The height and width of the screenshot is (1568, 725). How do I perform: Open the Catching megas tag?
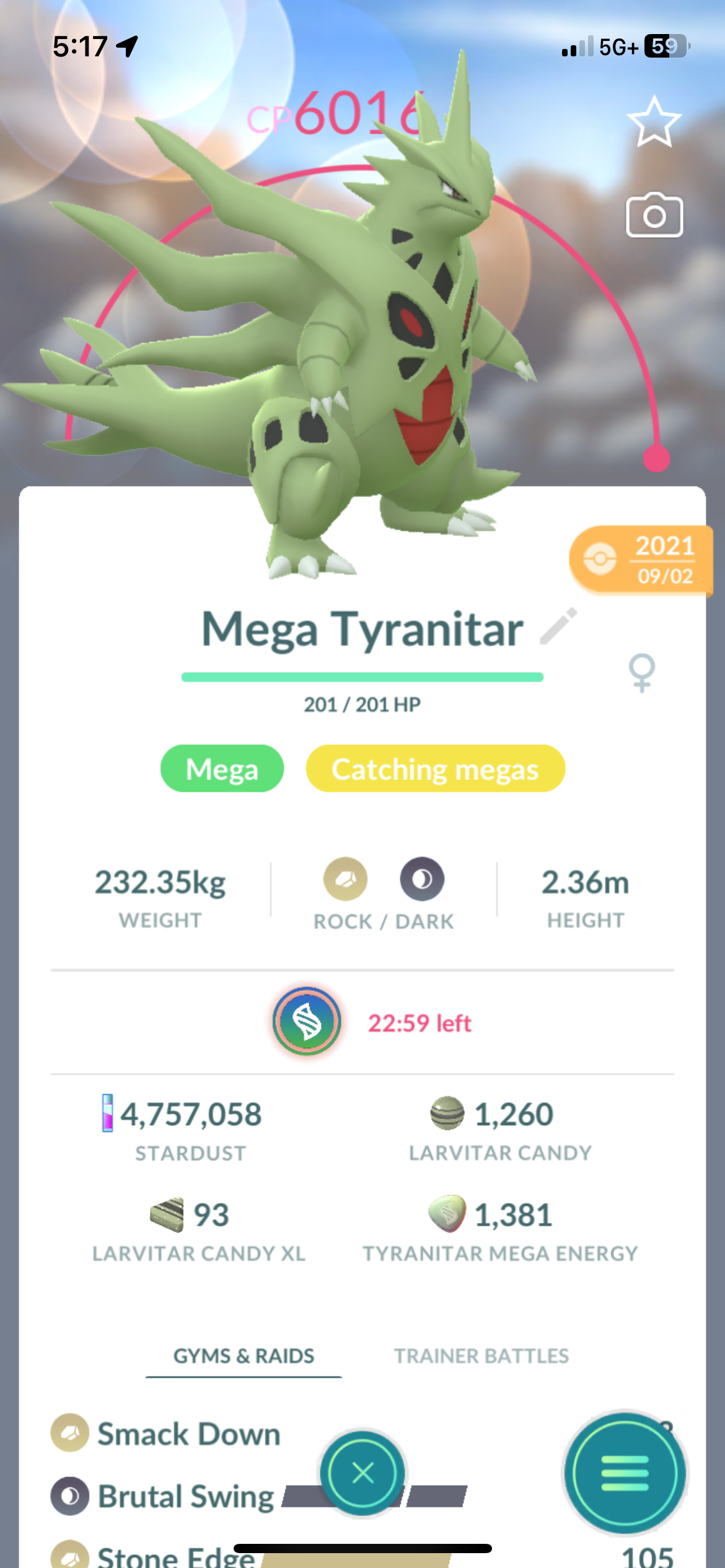click(x=435, y=769)
